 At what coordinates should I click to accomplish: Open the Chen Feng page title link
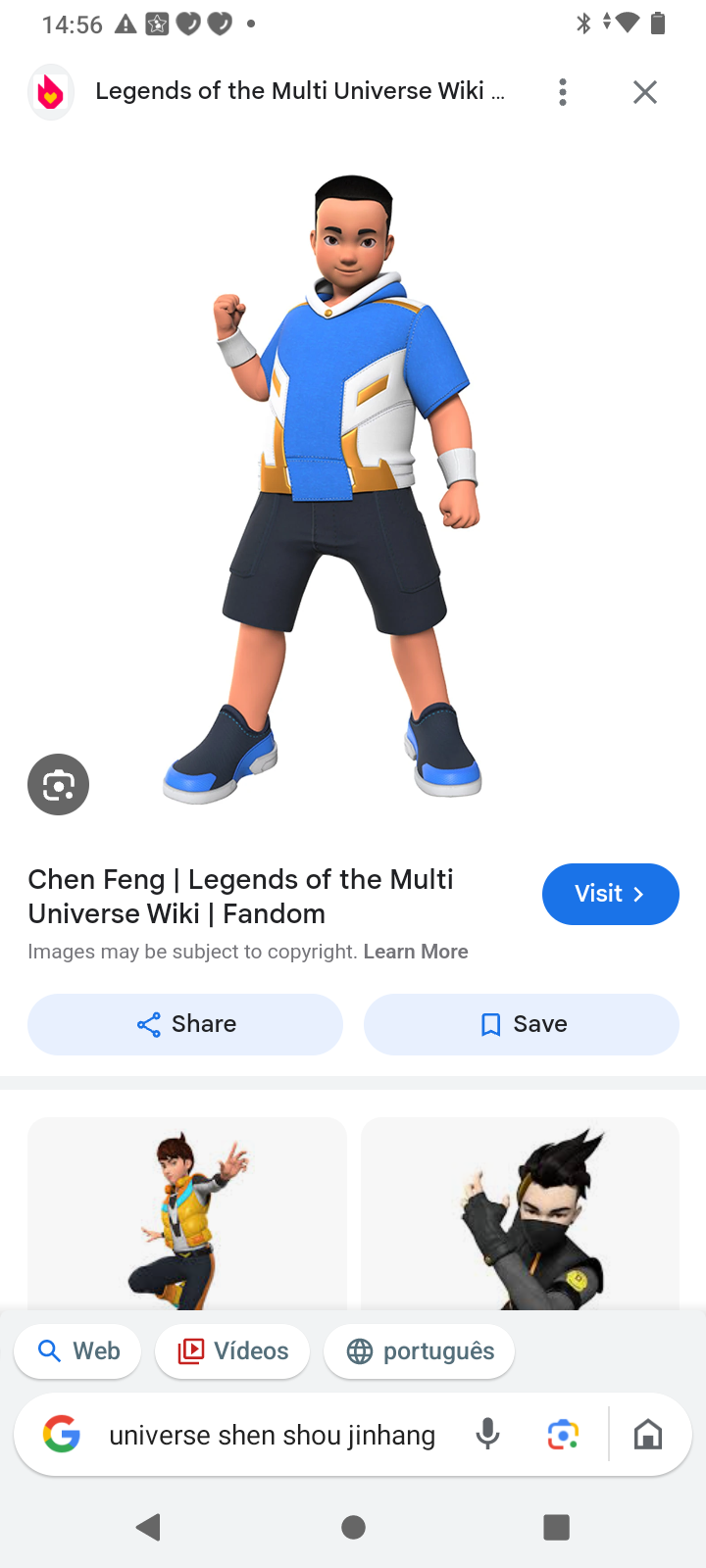[x=240, y=896]
